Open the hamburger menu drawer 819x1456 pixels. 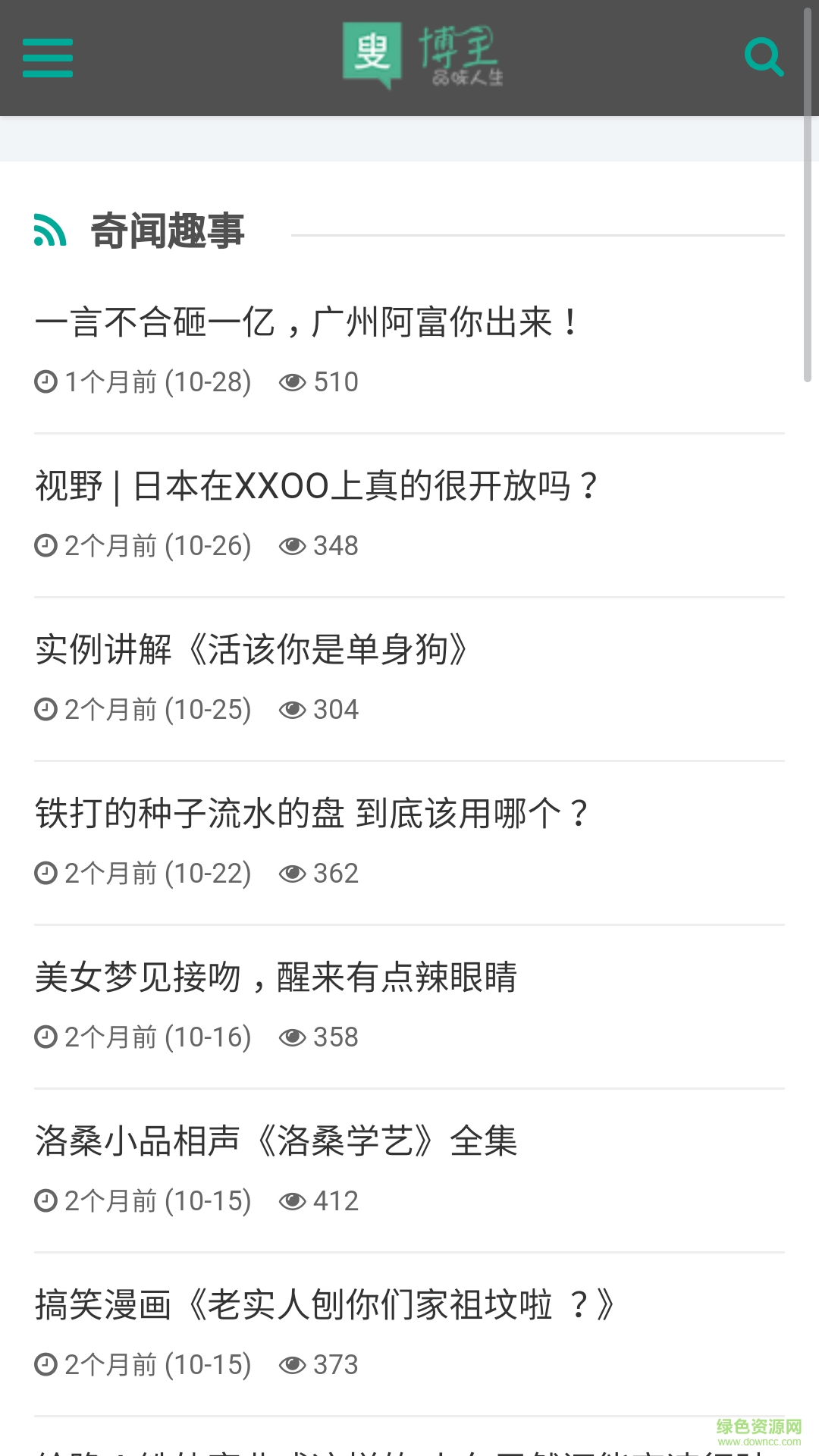[x=48, y=58]
